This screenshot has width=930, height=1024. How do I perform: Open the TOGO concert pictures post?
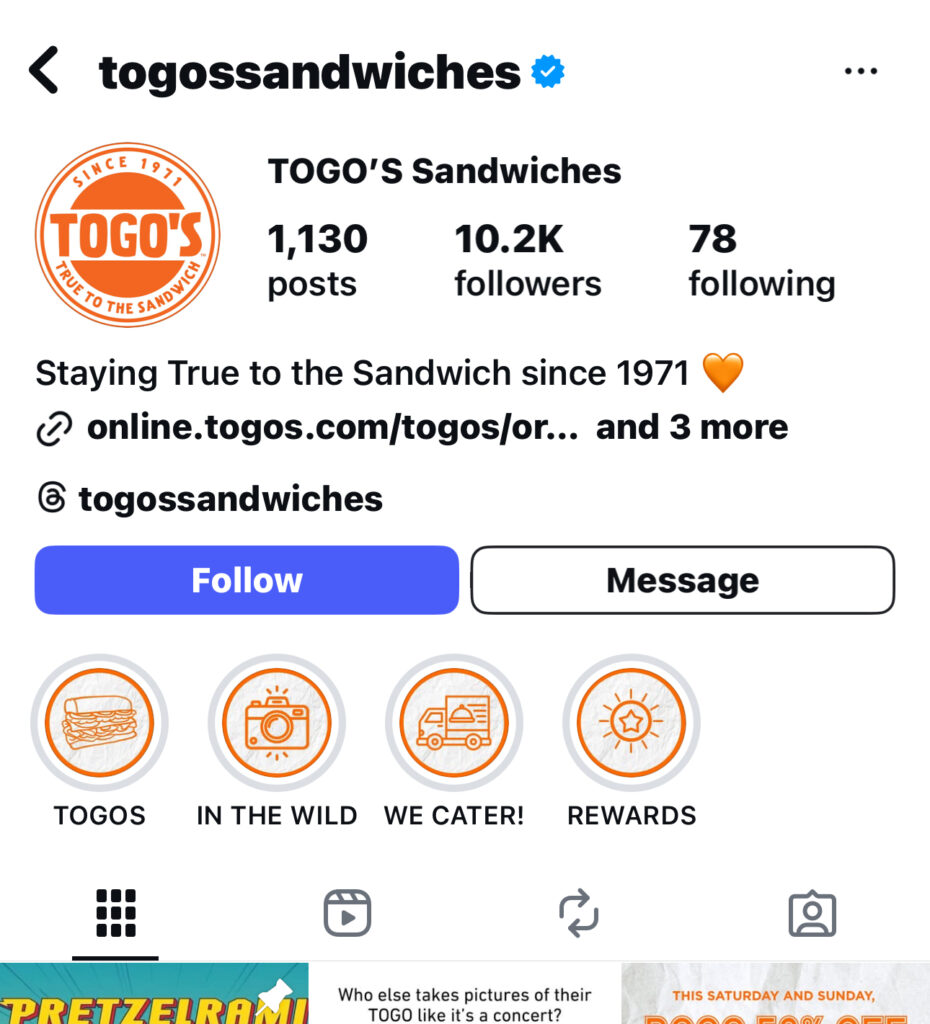(x=464, y=995)
